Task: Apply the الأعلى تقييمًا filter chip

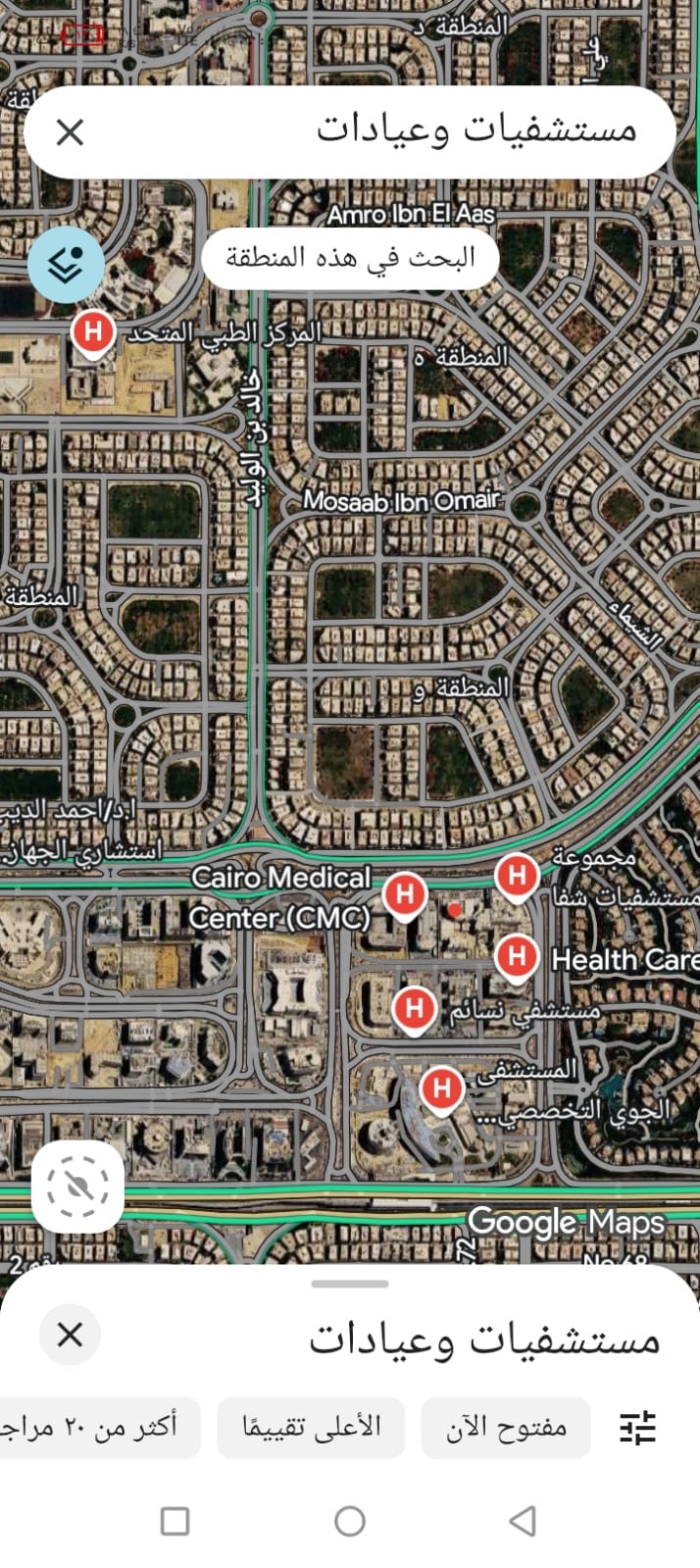Action: click(x=311, y=1428)
